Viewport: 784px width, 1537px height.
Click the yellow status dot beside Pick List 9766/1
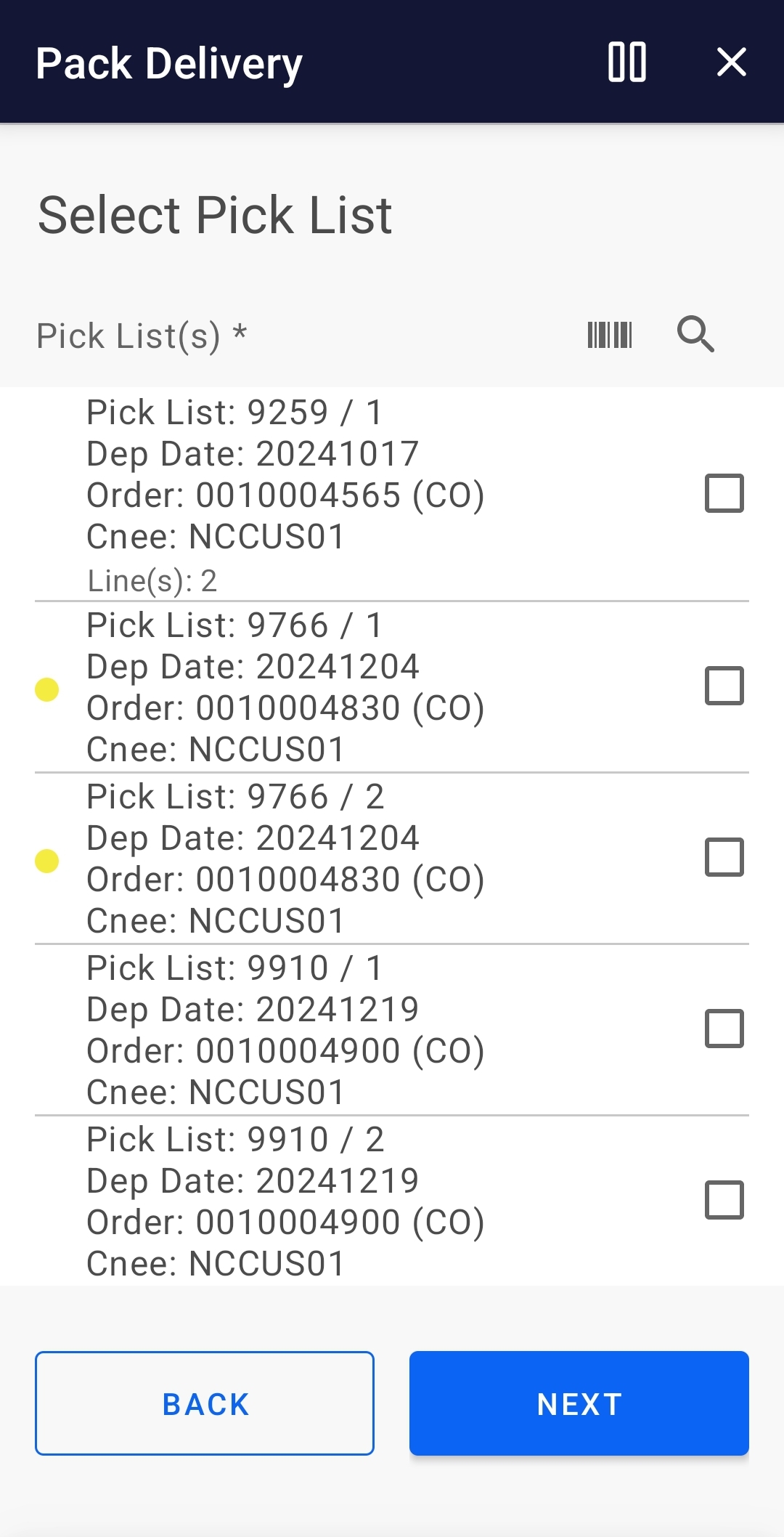pos(48,689)
